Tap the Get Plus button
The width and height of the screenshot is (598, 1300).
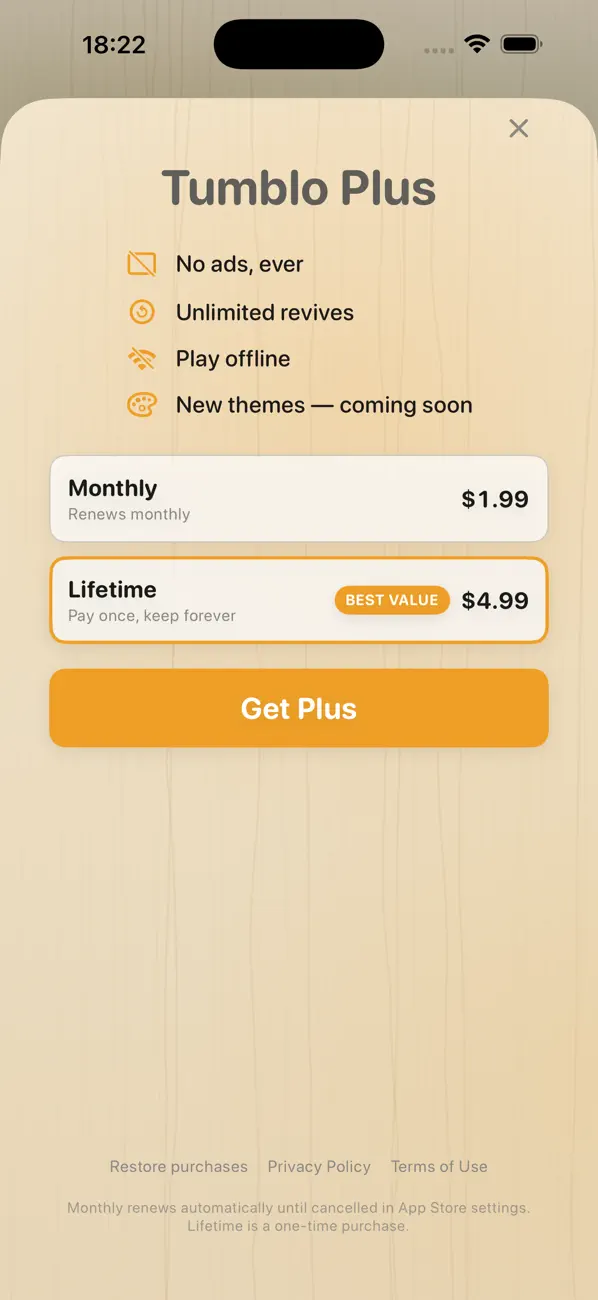[x=299, y=708]
